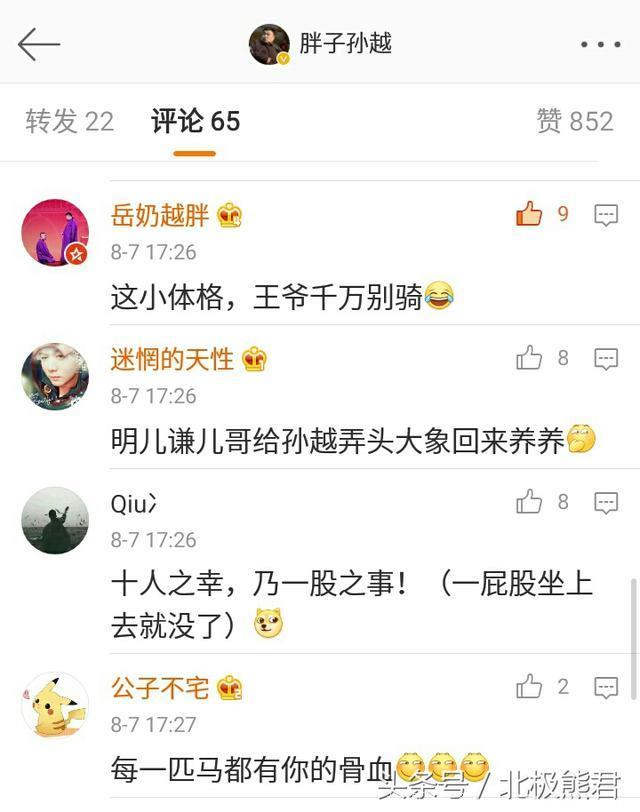Go back with the arrow icon
The height and width of the screenshot is (812, 640).
coord(39,44)
